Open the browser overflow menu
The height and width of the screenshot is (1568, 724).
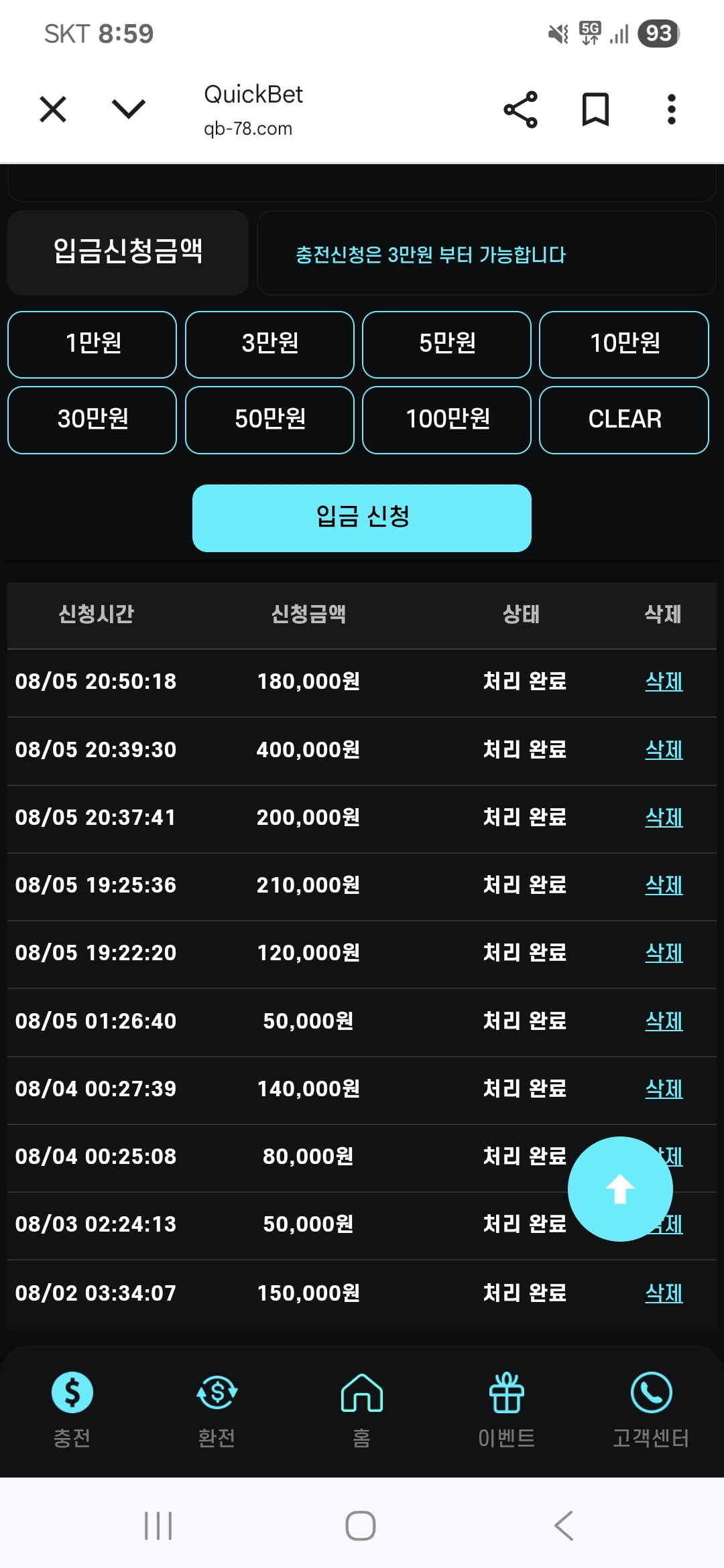pos(671,109)
